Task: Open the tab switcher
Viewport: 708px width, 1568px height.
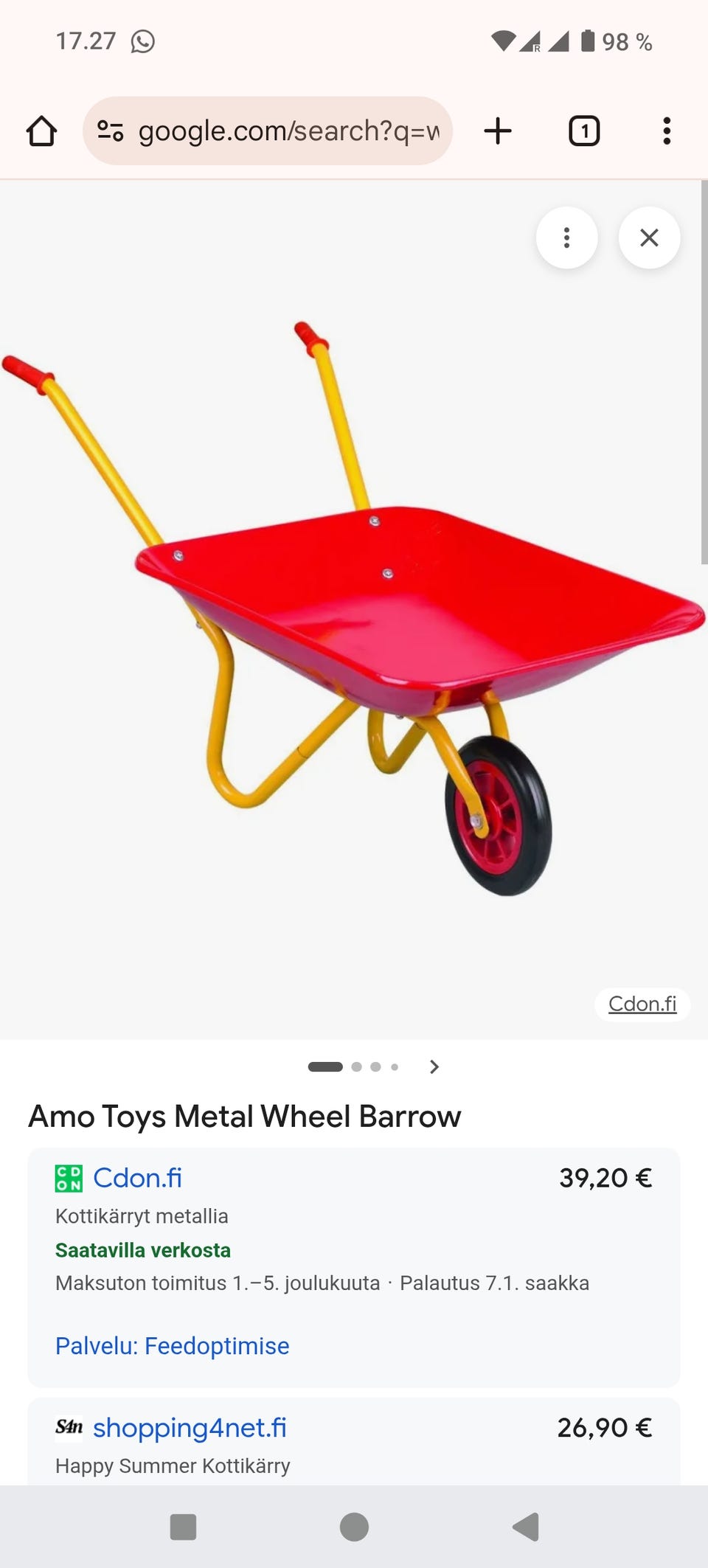Action: (584, 131)
